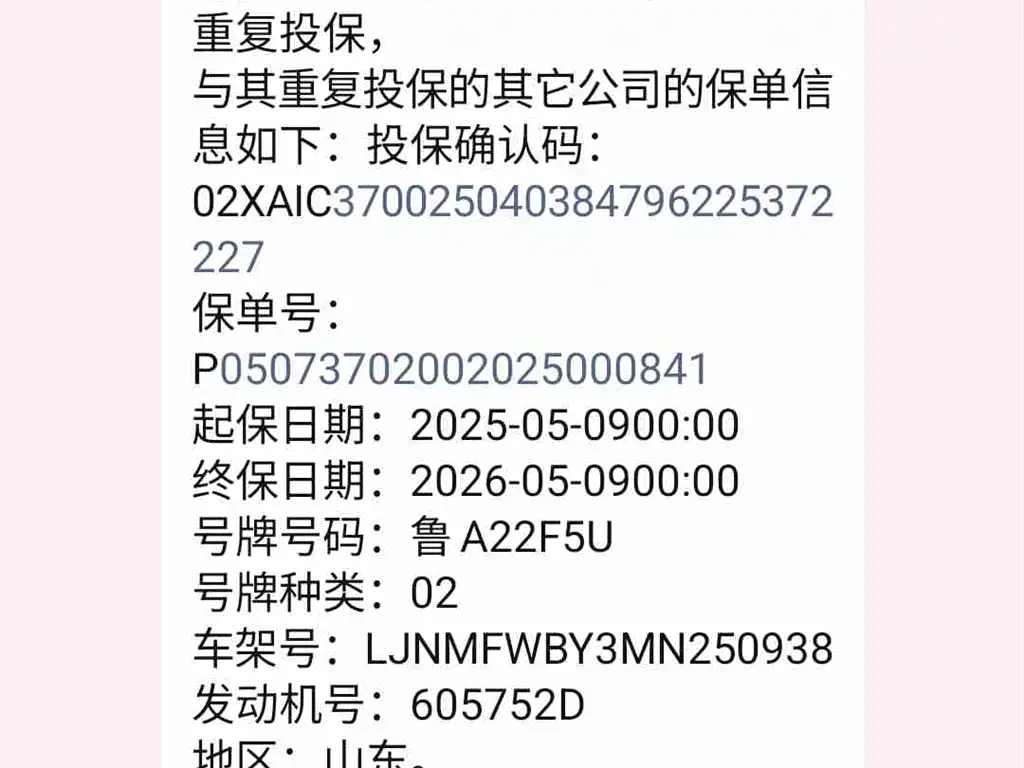Open the linked policy number 0507370200202500​0841
Viewport: 1024px width, 768px height.
point(464,370)
